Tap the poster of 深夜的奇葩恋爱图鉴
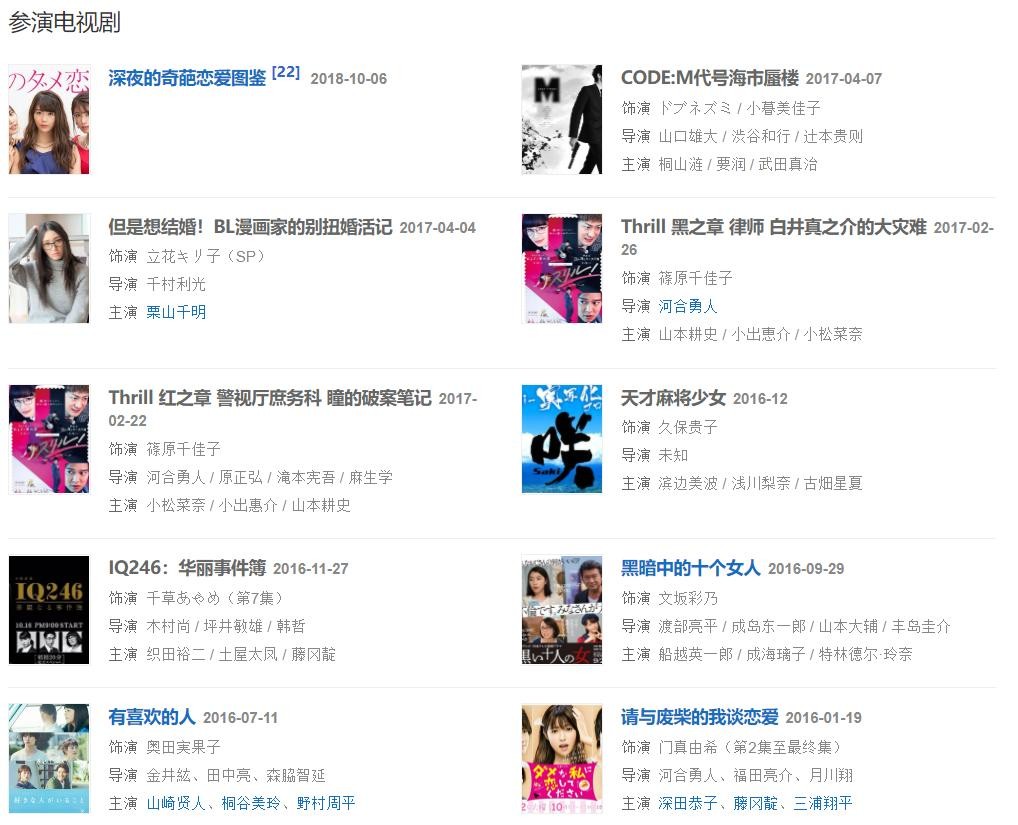 click(x=49, y=120)
